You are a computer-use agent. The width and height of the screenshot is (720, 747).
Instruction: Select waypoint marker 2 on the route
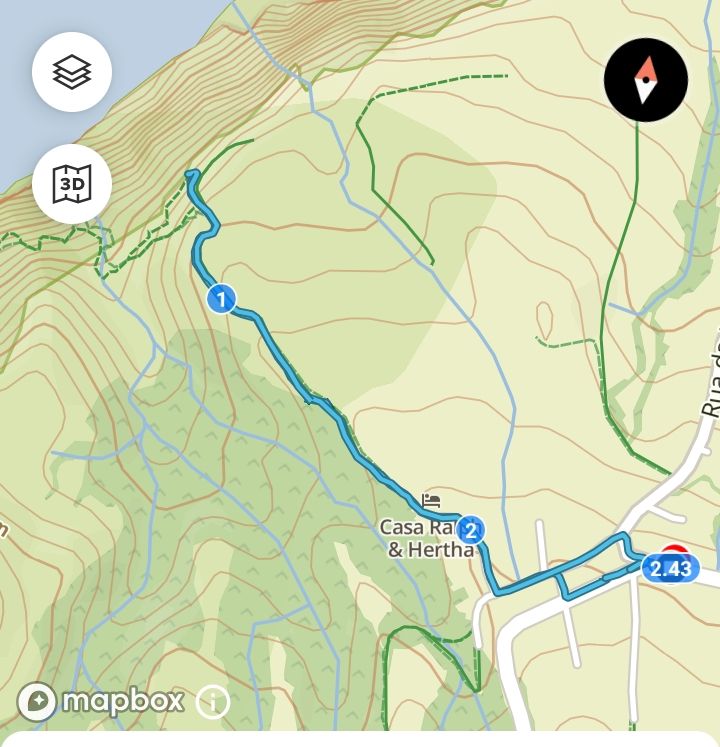pyautogui.click(x=471, y=530)
